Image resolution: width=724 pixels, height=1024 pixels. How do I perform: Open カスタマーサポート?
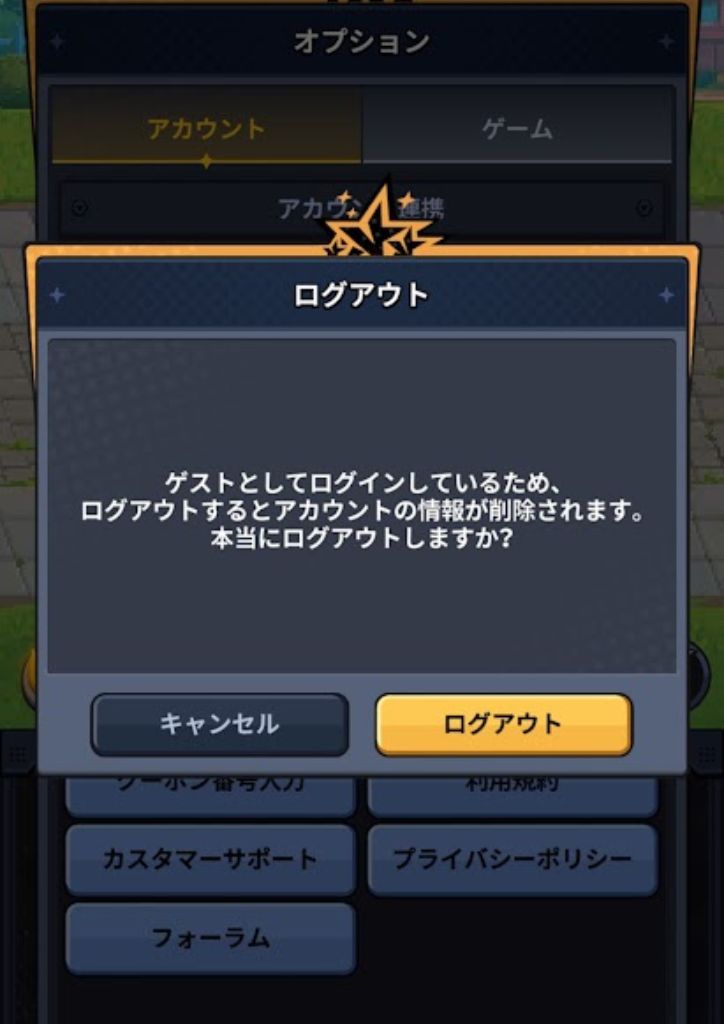210,859
